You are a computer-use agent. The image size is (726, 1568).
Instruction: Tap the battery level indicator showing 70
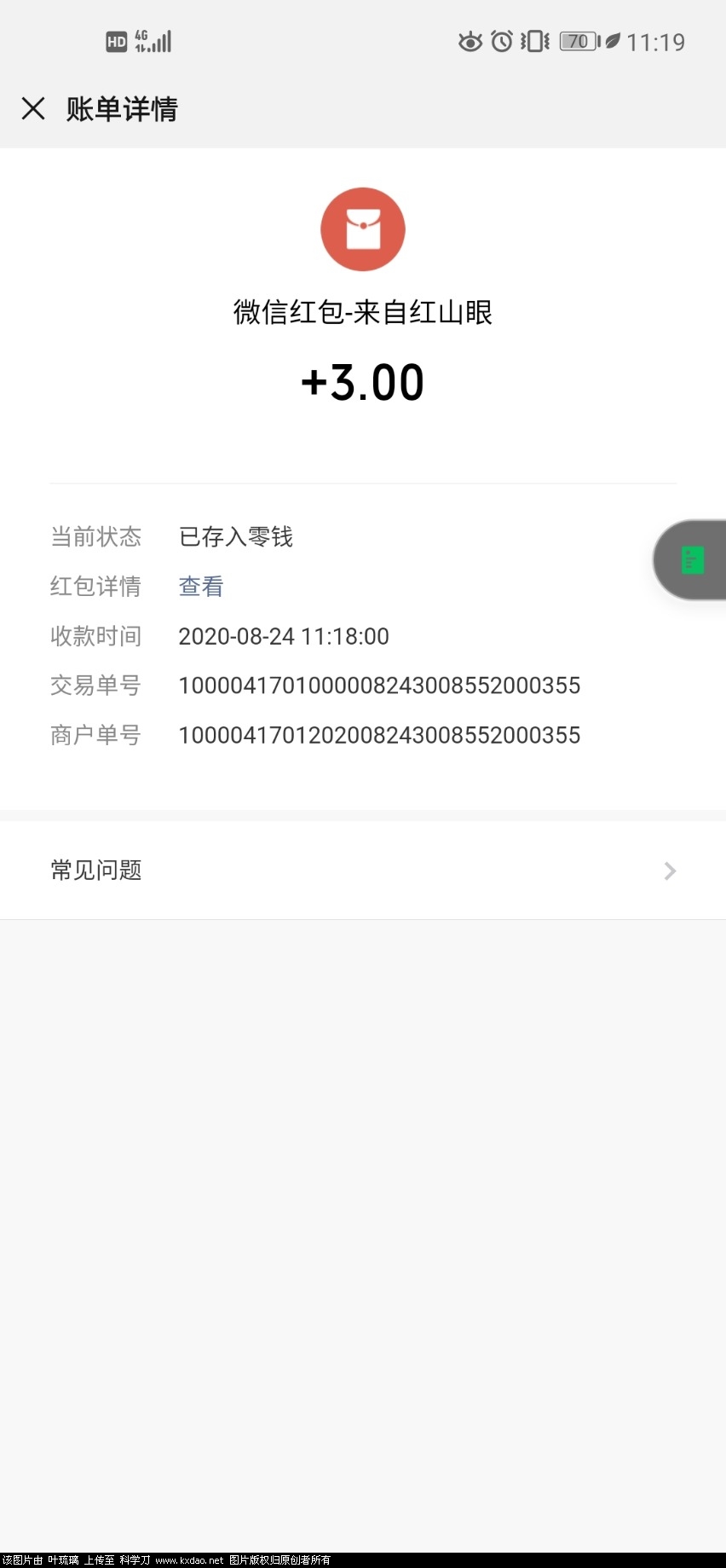(x=578, y=40)
